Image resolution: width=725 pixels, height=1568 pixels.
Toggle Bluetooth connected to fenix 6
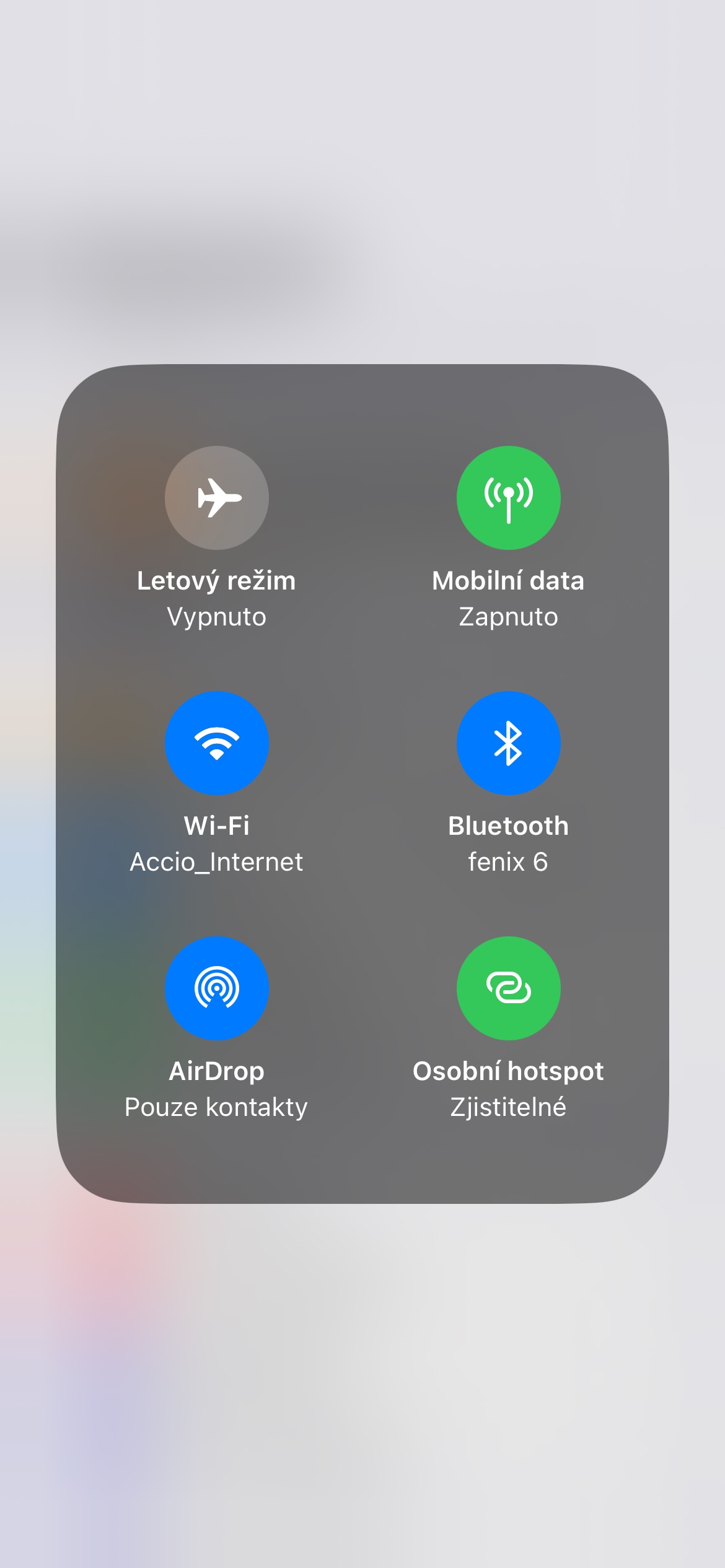coord(508,743)
